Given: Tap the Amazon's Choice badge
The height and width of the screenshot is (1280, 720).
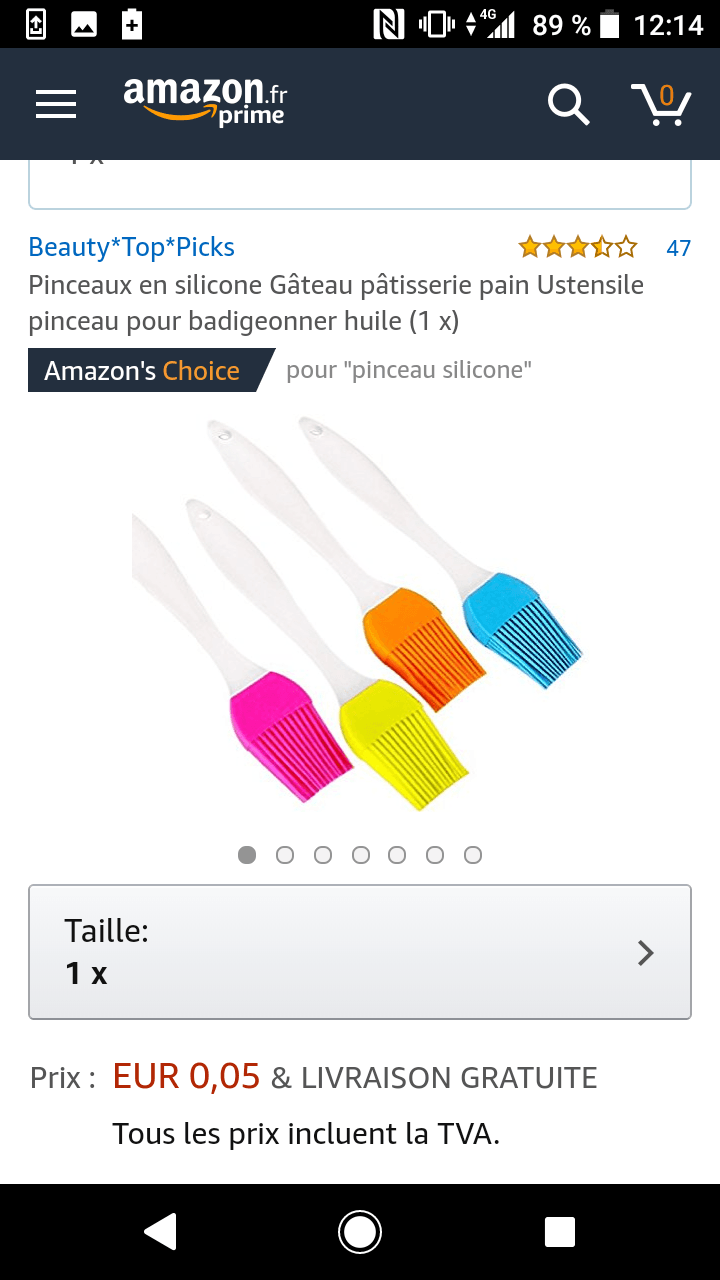Looking at the screenshot, I should (144, 371).
